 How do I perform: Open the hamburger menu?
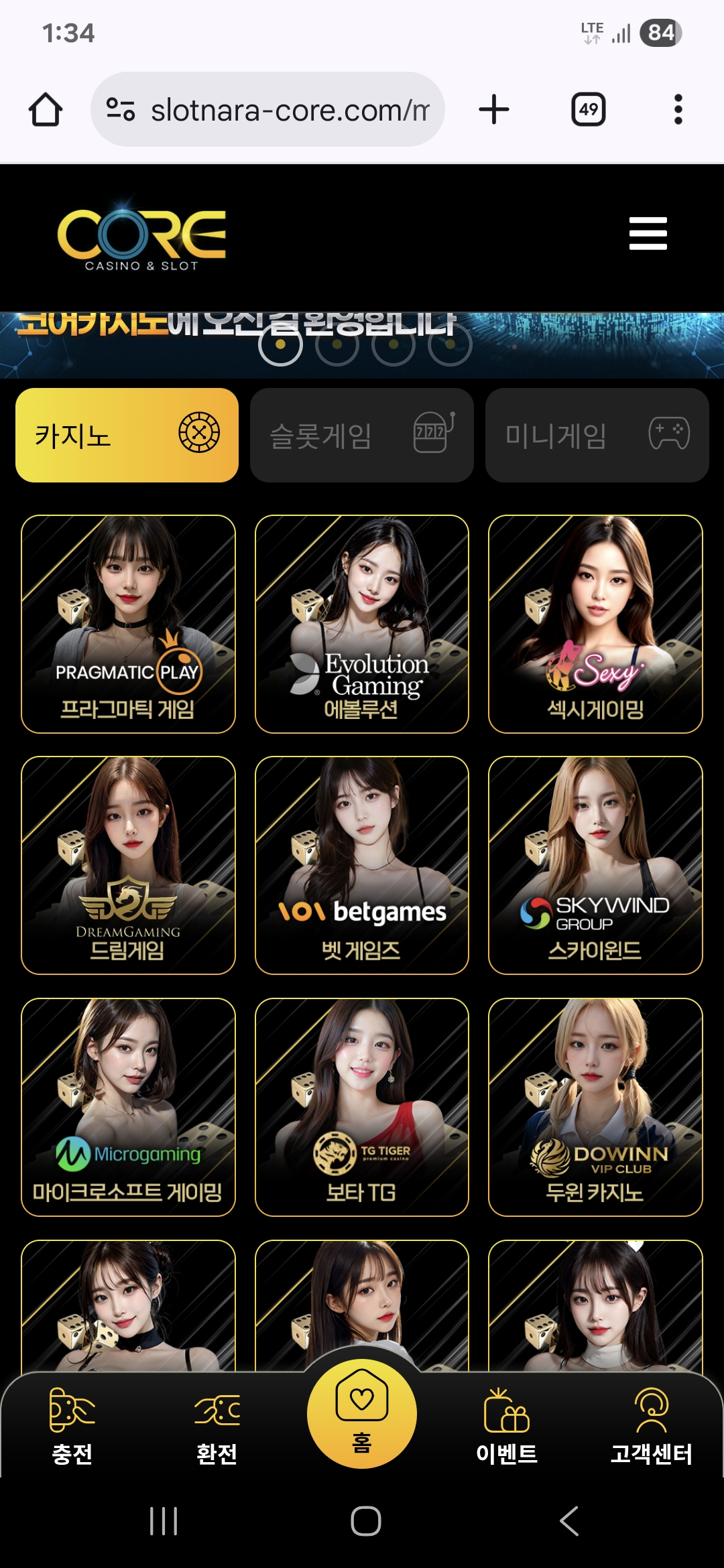point(648,233)
